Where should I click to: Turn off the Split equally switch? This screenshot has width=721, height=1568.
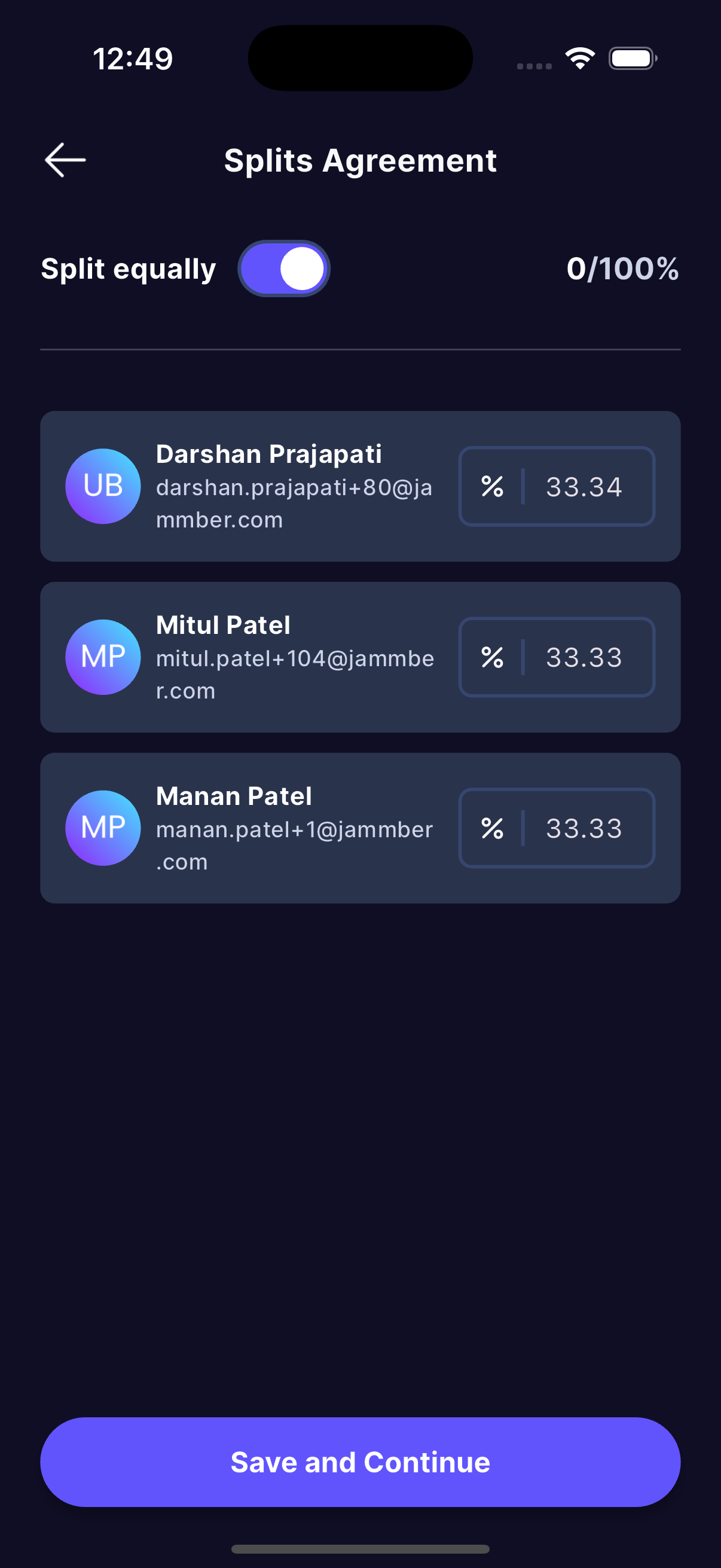(283, 269)
